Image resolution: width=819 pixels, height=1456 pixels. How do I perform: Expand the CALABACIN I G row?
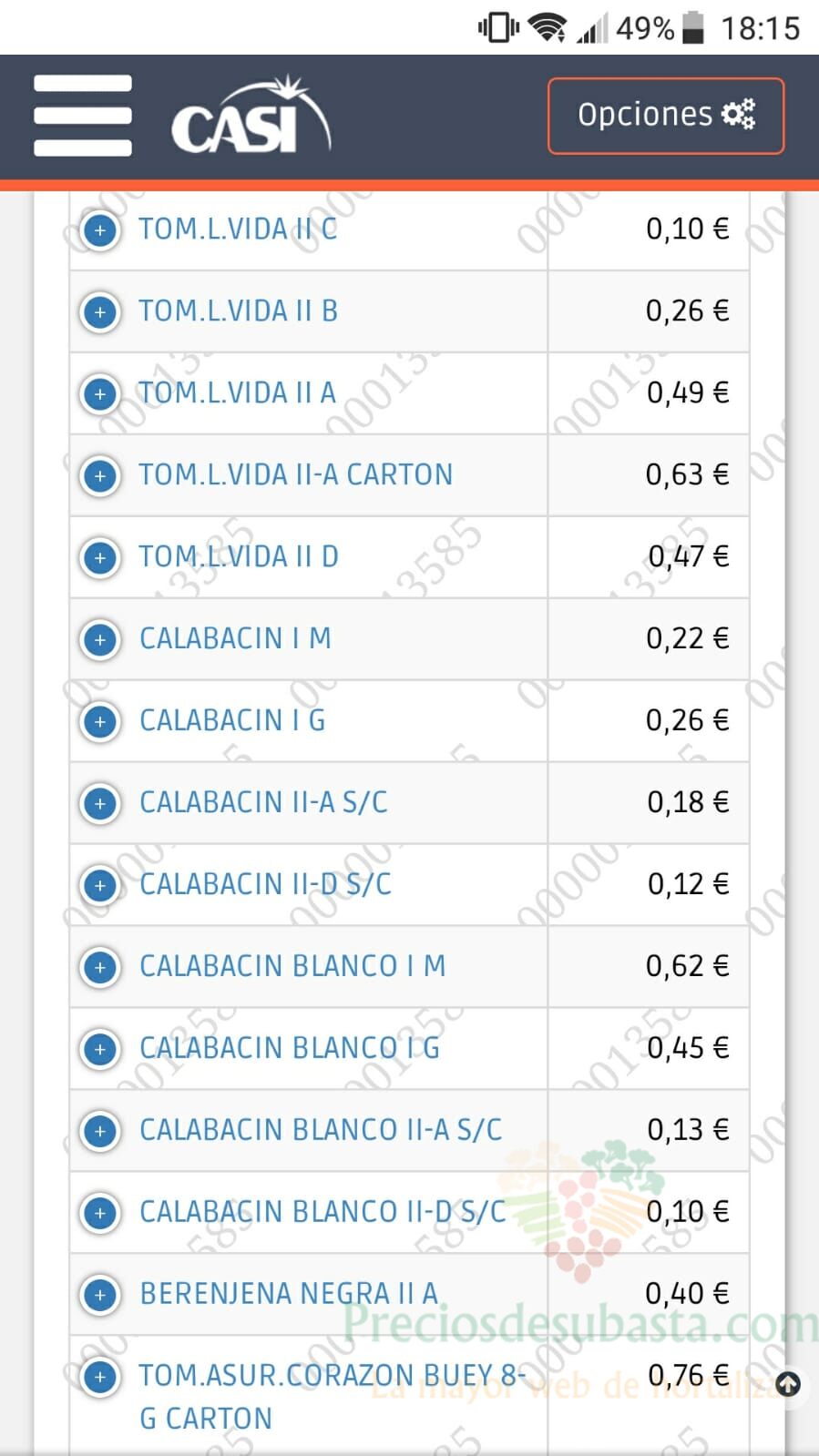coord(100,721)
